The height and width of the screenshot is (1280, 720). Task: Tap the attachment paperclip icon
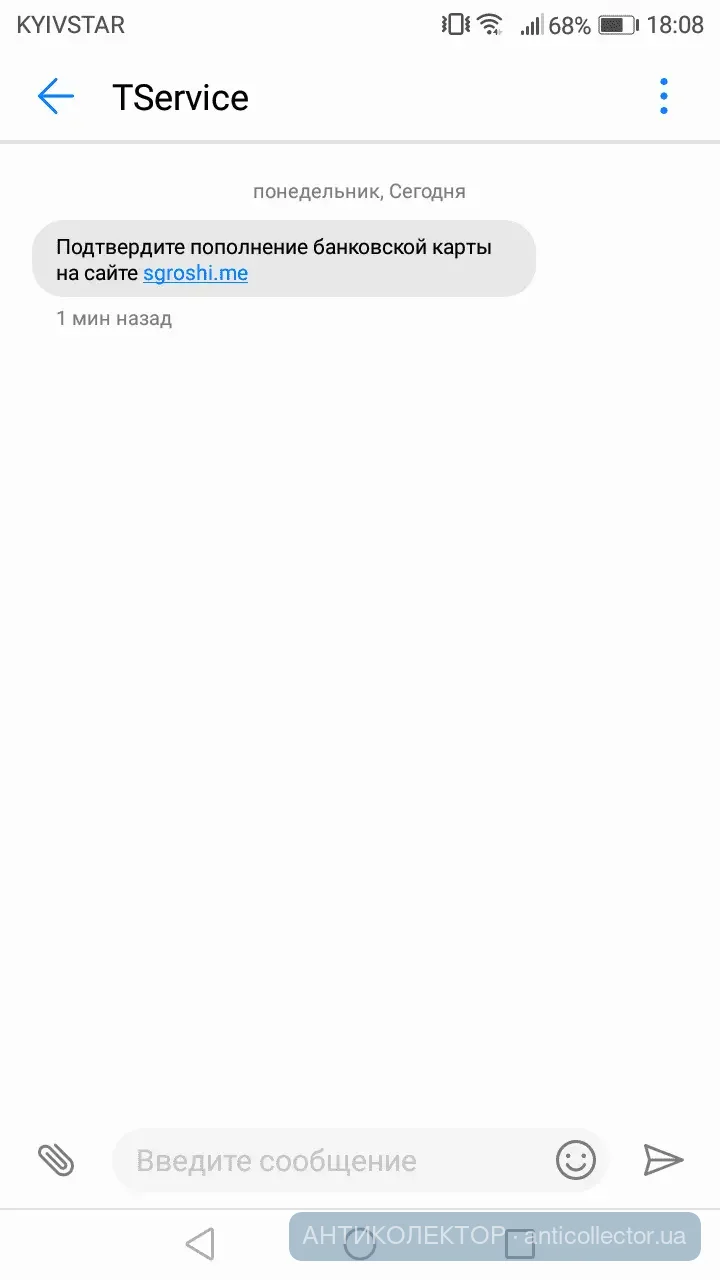(56, 1160)
